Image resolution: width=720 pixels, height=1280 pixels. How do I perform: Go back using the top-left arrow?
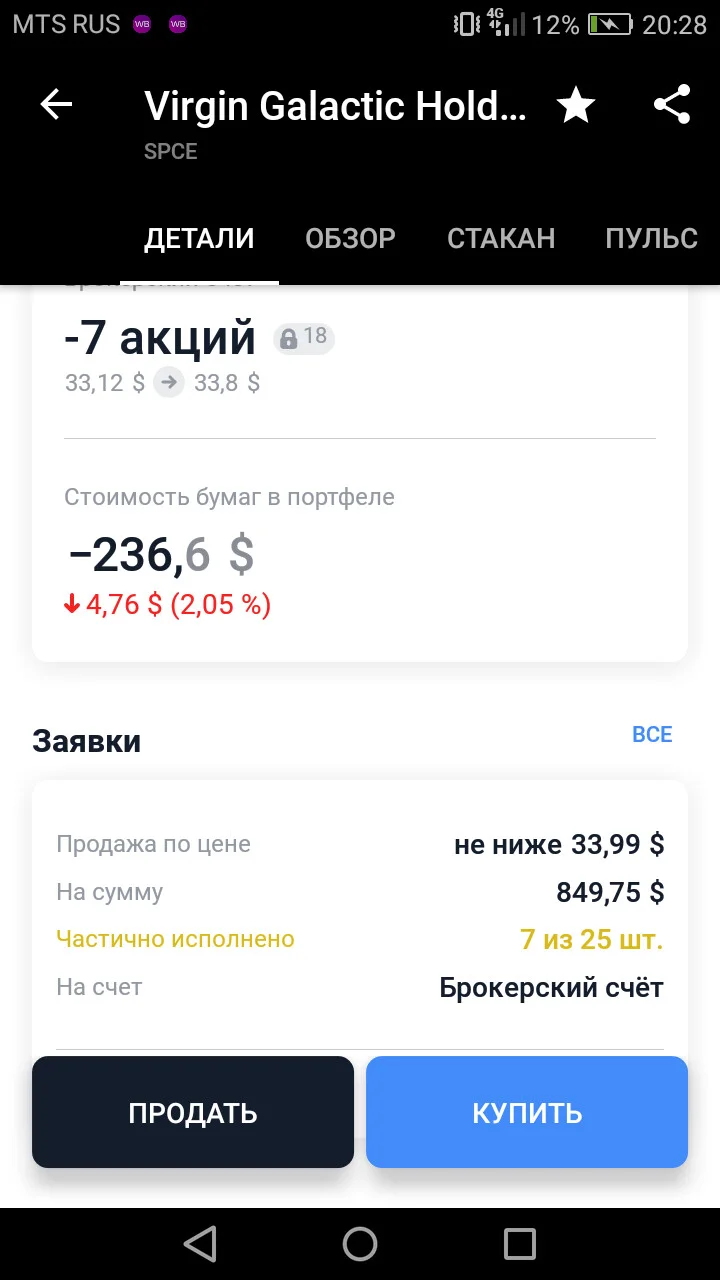[56, 105]
